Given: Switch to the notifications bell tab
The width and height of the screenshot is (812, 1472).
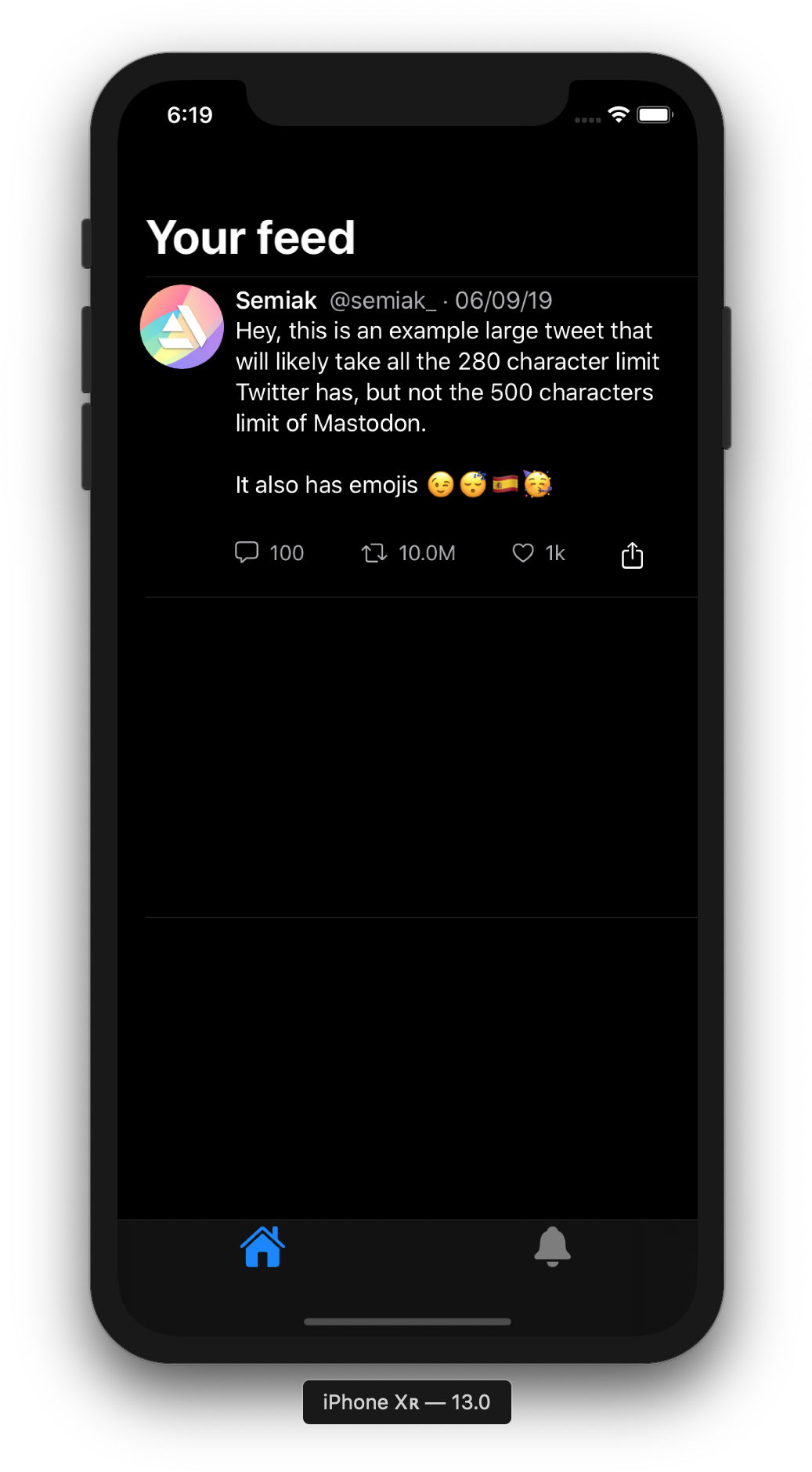Looking at the screenshot, I should coord(552,1246).
